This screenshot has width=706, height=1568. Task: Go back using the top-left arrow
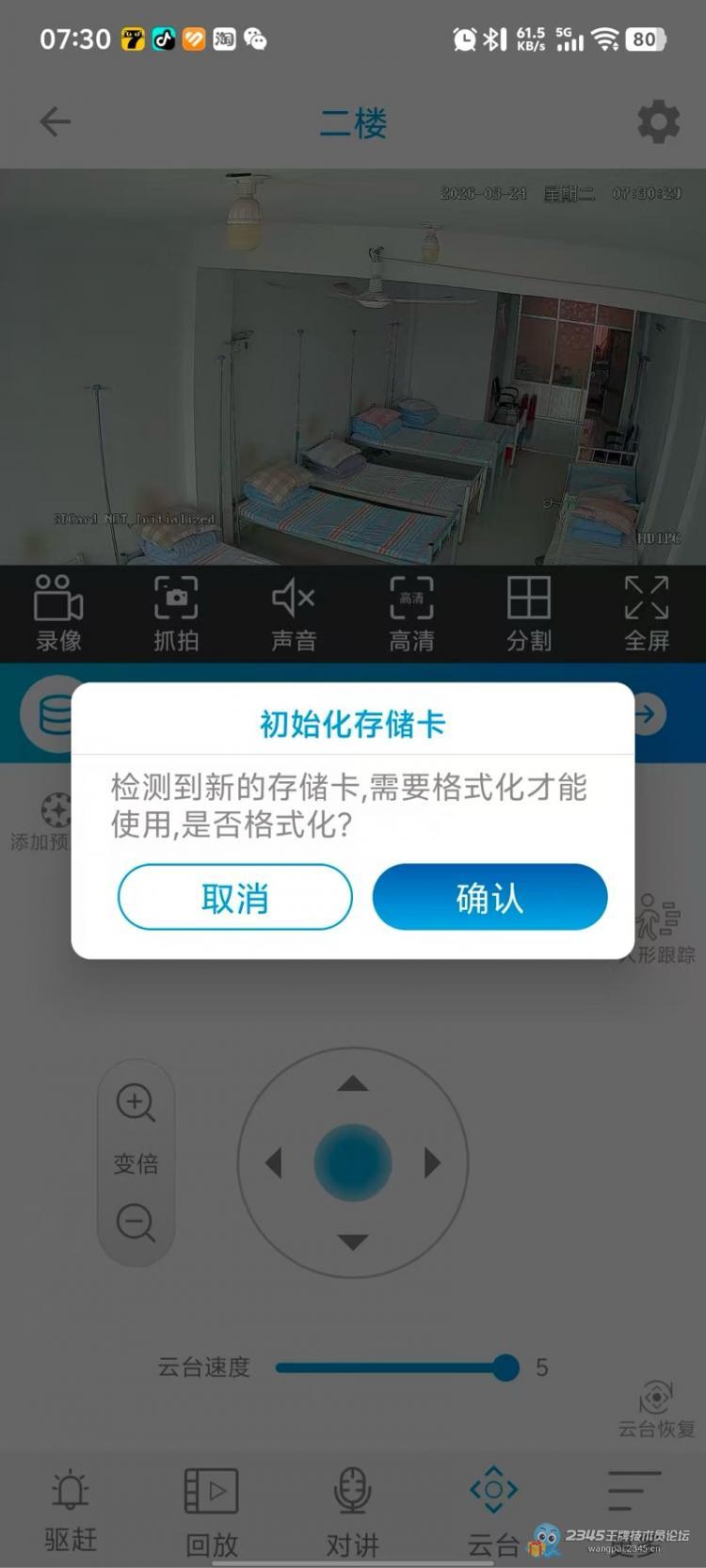point(56,121)
